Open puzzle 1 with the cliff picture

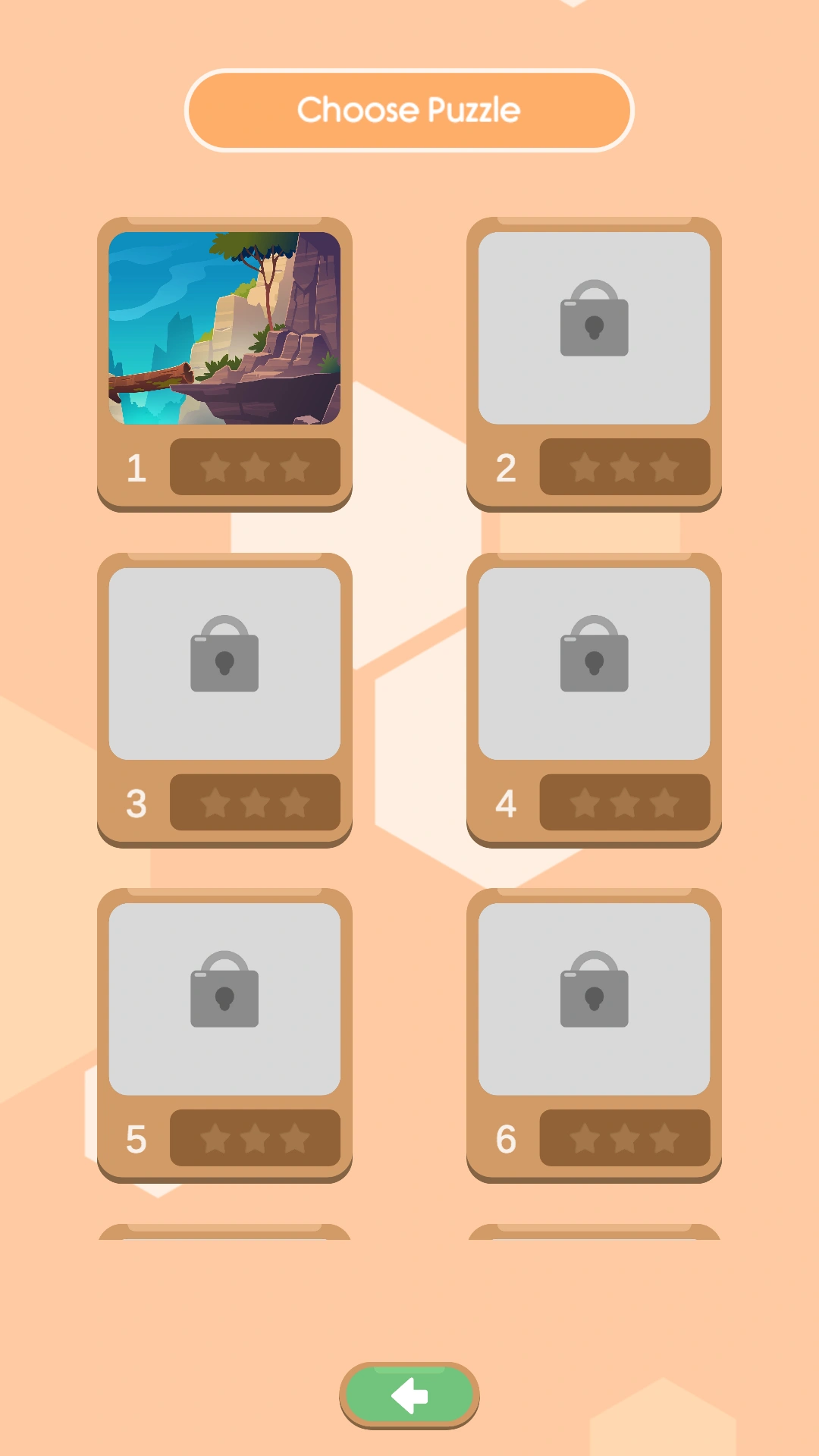click(x=224, y=329)
